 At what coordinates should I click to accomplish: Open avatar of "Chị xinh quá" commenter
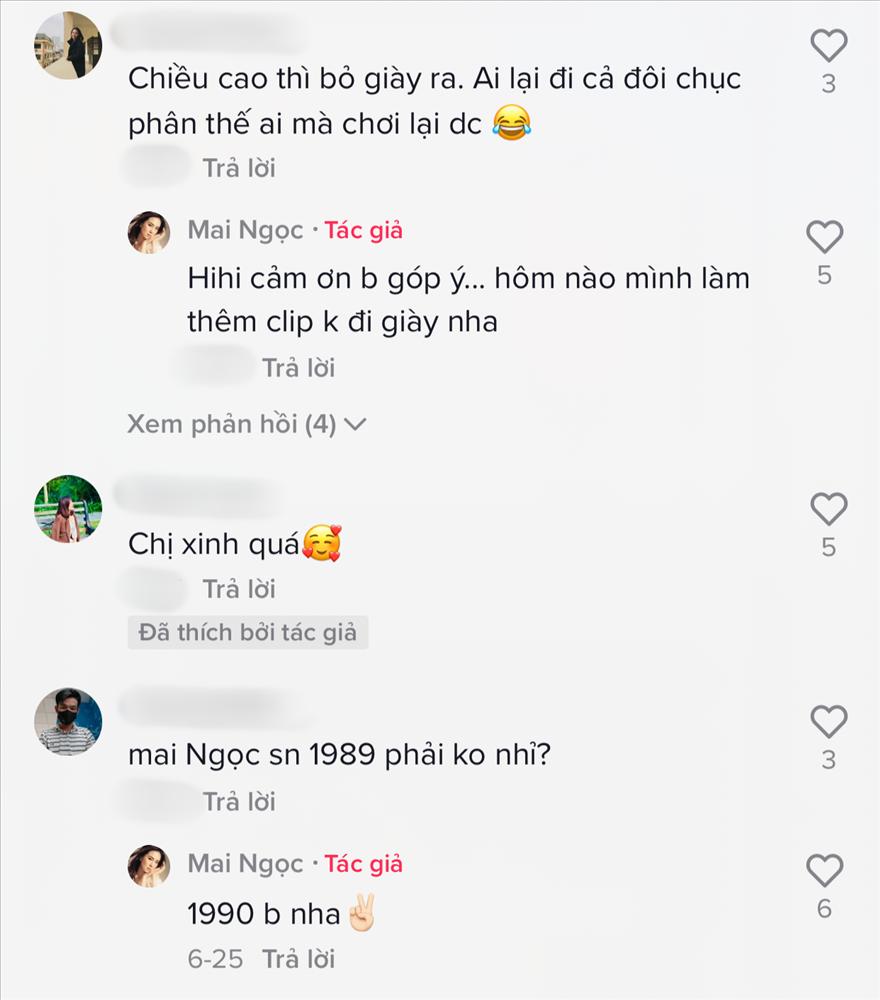pyautogui.click(x=68, y=509)
